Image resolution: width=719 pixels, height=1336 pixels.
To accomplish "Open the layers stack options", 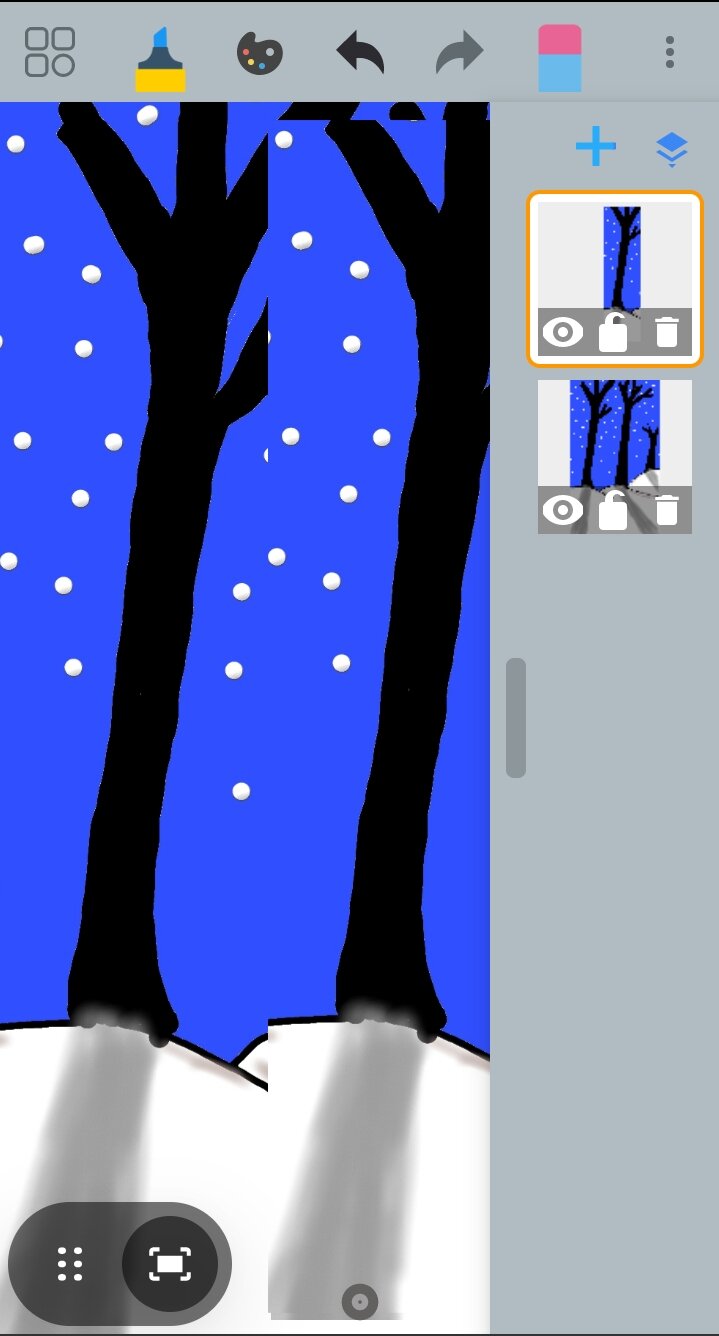I will click(x=672, y=150).
